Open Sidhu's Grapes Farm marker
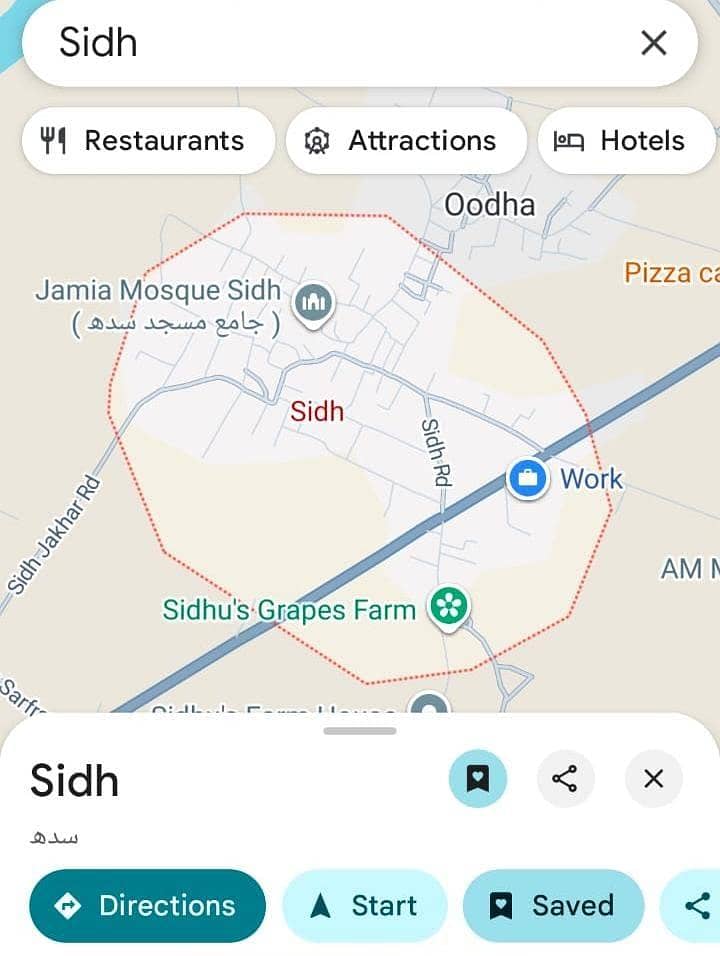This screenshot has width=720, height=956. pos(449,606)
